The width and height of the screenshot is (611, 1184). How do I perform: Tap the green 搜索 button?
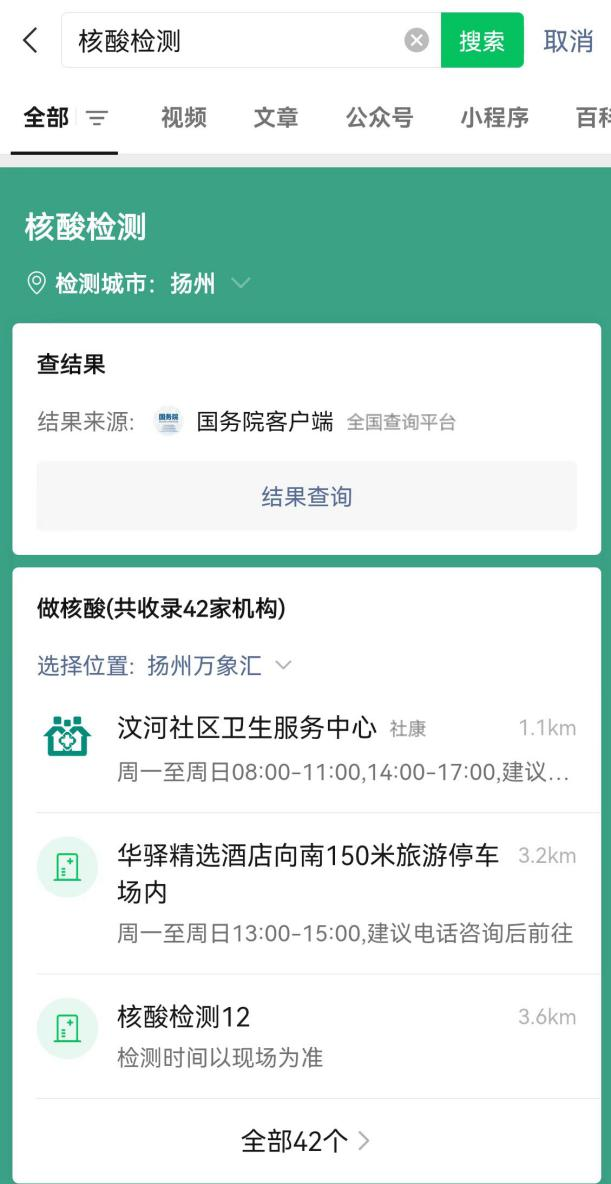point(482,41)
